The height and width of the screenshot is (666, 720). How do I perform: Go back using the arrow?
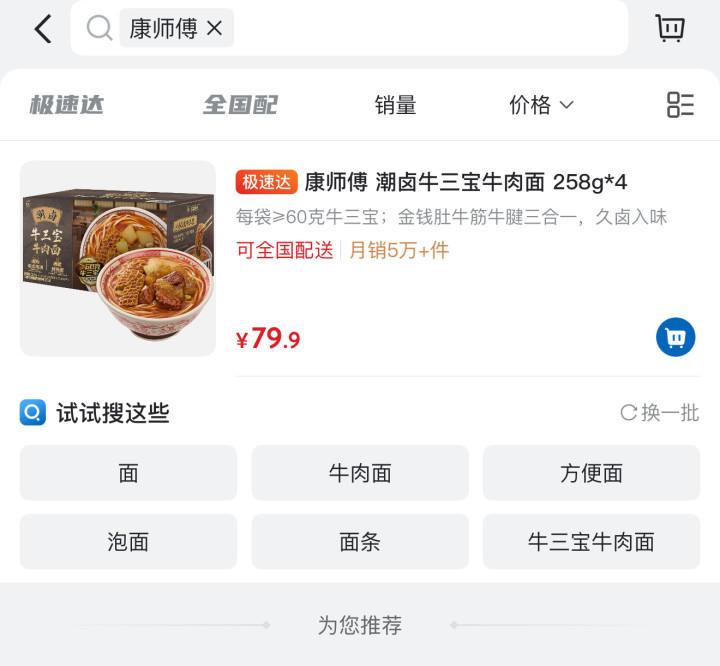point(42,29)
